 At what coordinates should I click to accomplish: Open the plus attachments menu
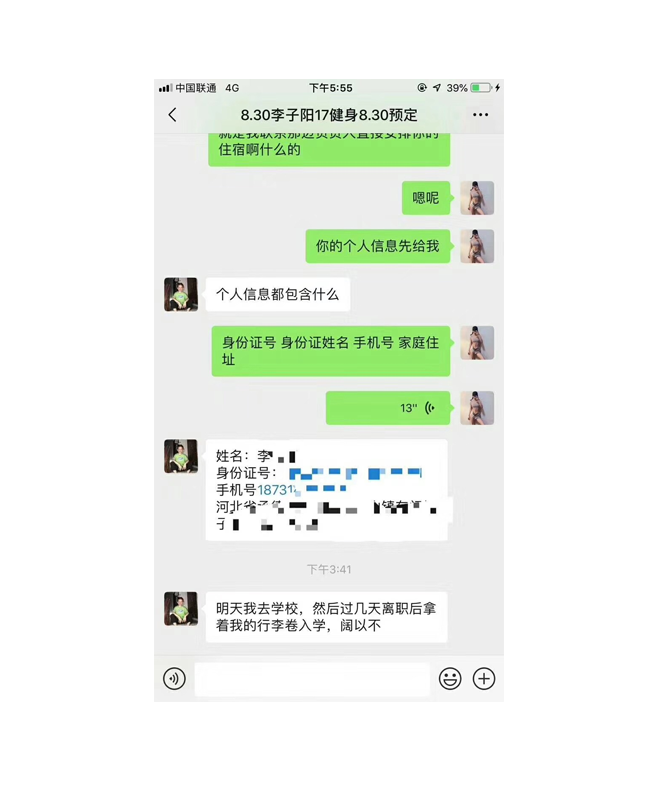(484, 679)
